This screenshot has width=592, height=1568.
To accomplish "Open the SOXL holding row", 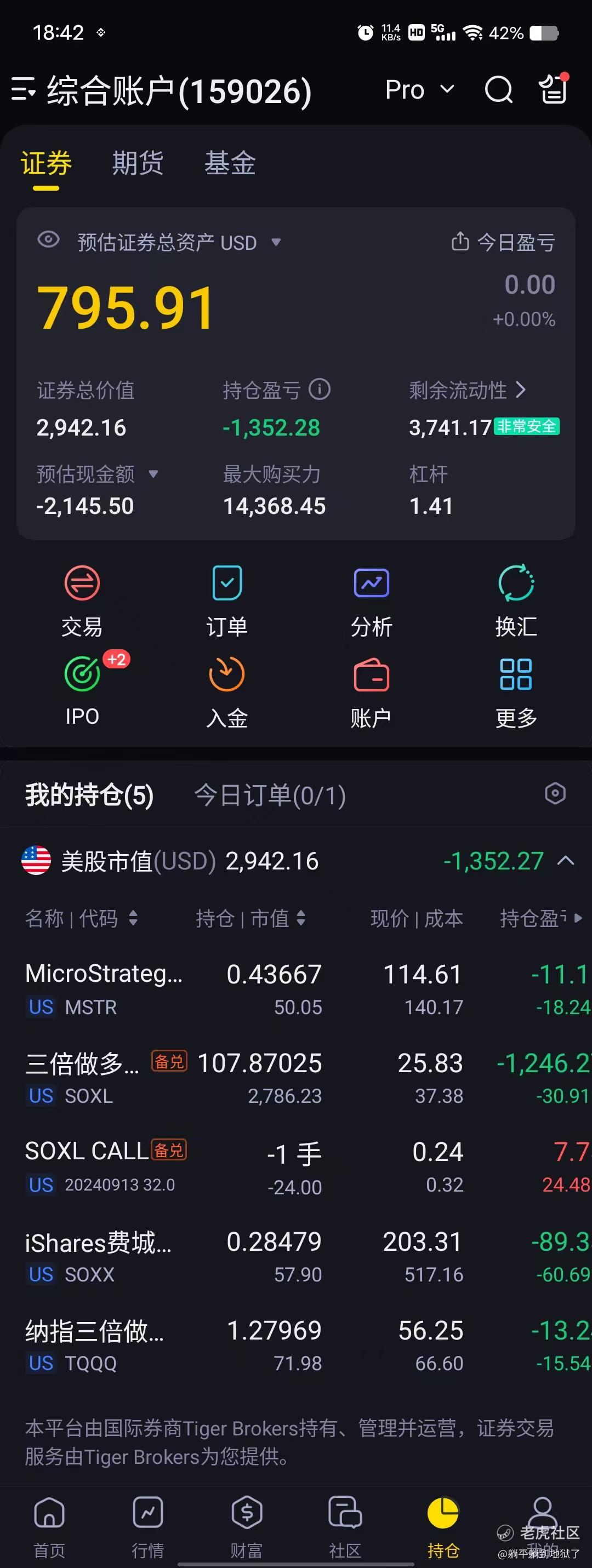I will pyautogui.click(x=296, y=1079).
